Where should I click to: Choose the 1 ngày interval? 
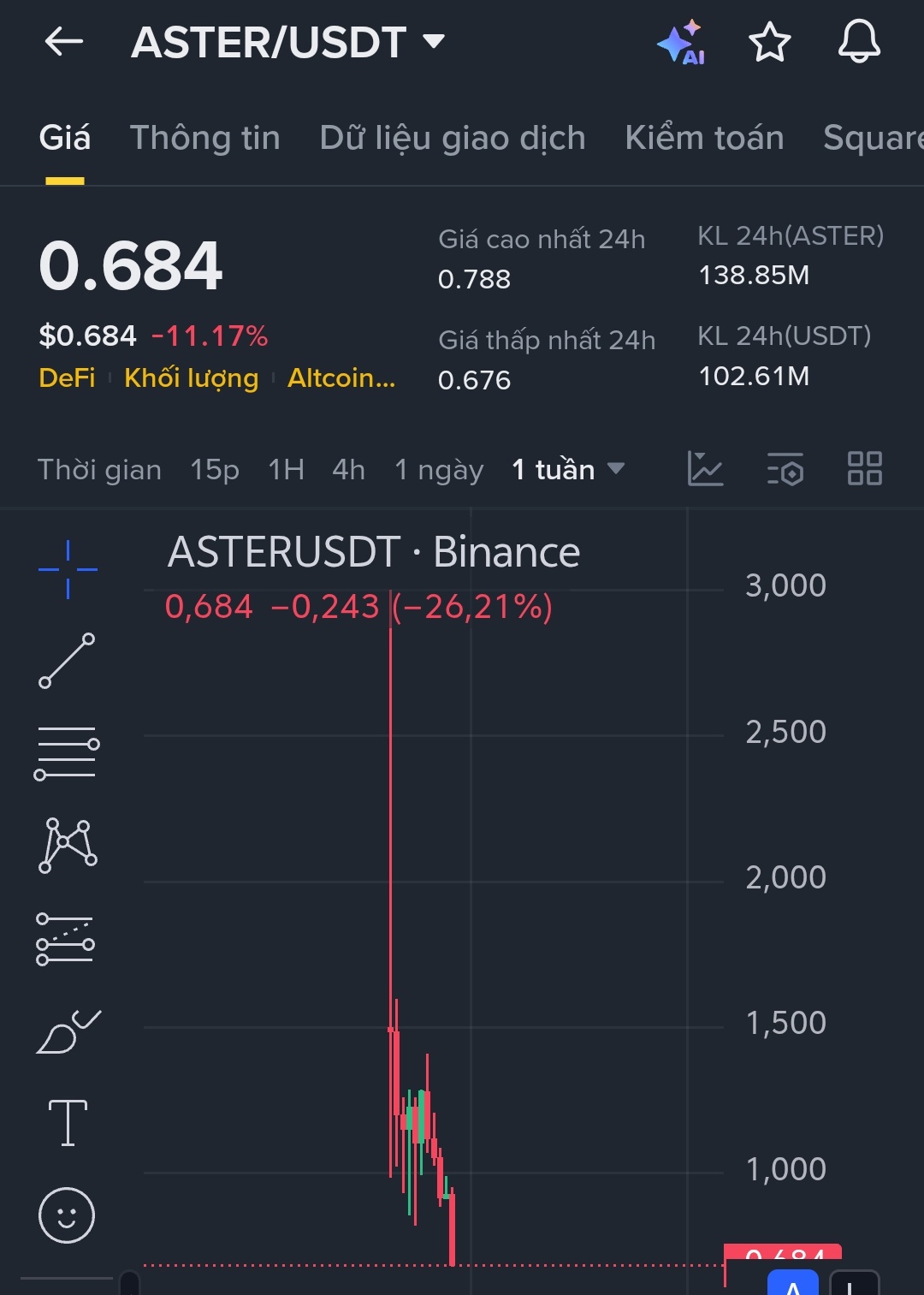[x=439, y=470]
